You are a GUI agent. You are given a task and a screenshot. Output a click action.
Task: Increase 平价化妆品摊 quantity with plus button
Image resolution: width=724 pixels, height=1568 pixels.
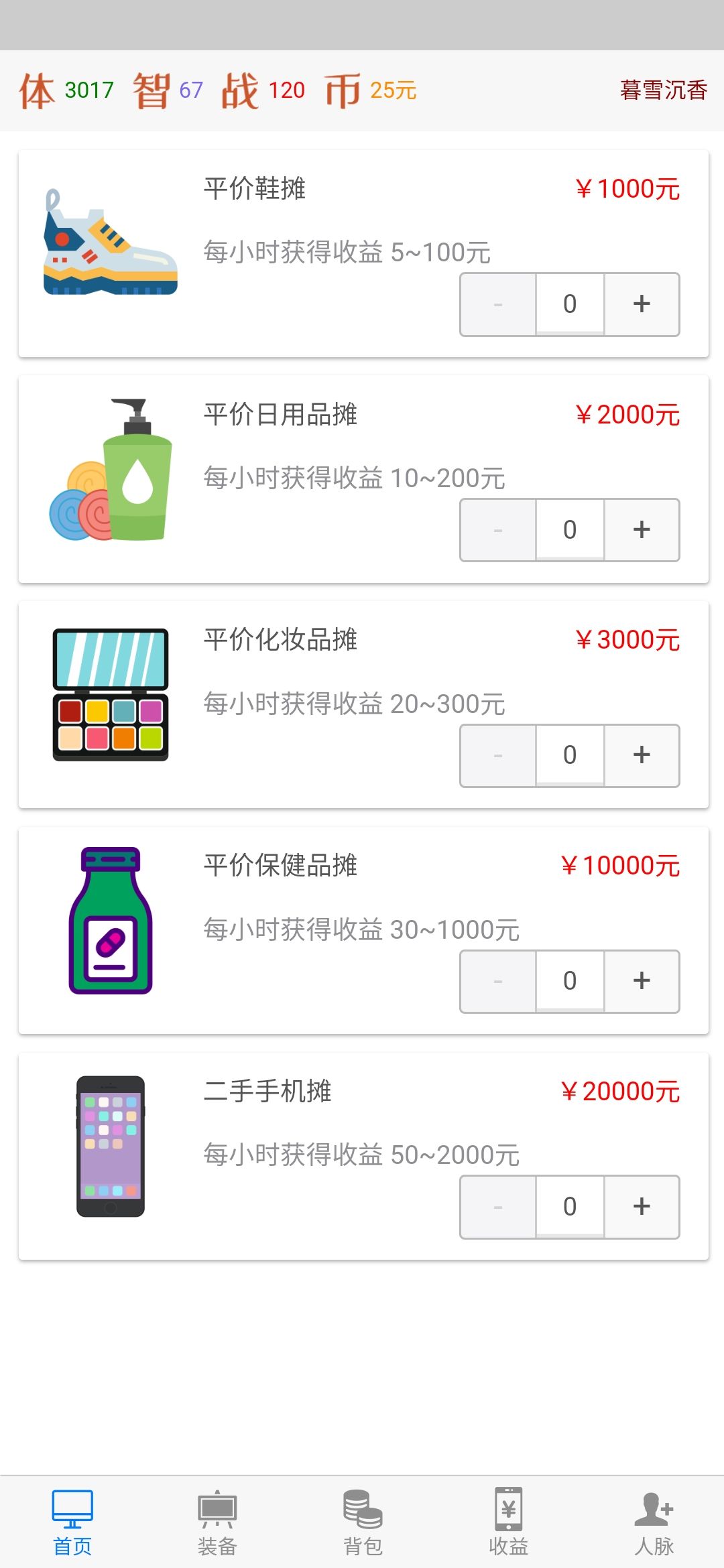pos(642,755)
